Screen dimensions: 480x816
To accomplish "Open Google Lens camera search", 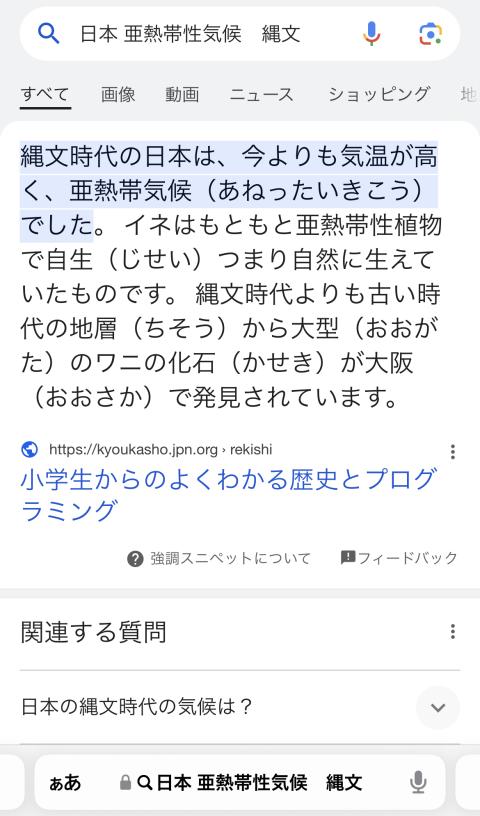I will pos(430,34).
